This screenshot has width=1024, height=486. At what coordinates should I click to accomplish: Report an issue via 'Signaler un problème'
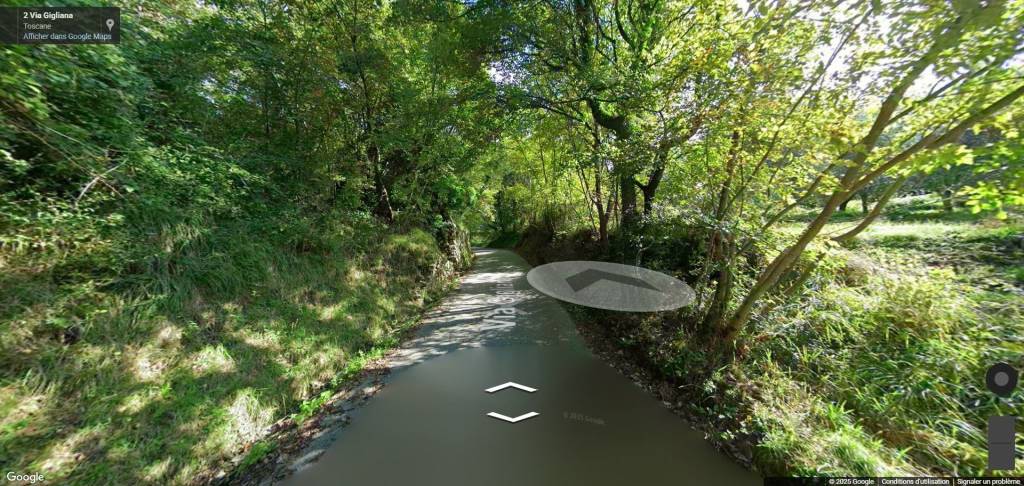click(988, 481)
